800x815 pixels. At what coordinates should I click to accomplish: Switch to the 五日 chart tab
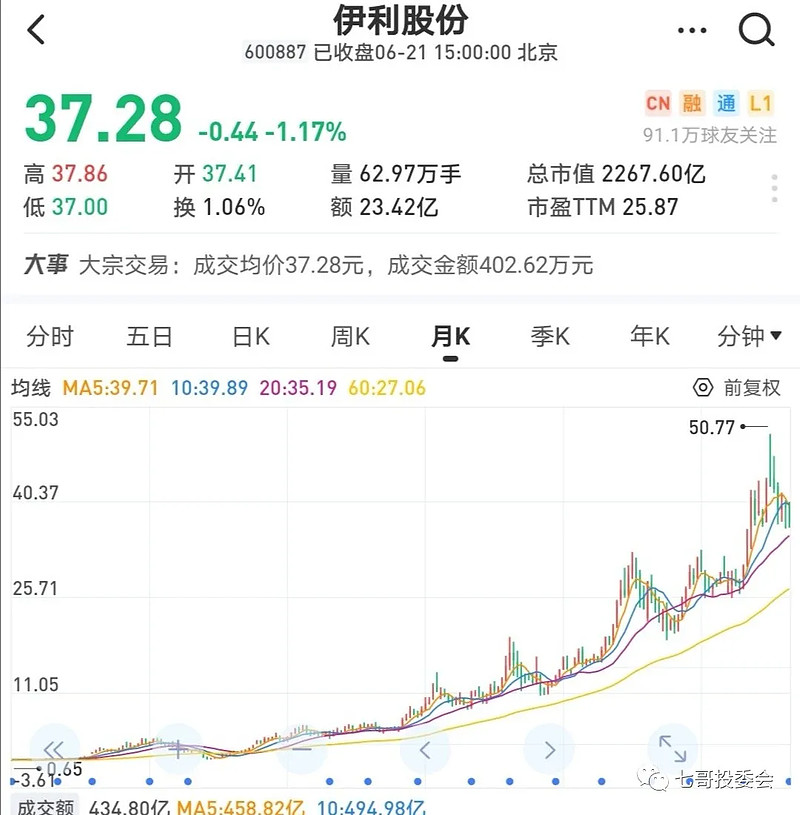click(x=150, y=337)
